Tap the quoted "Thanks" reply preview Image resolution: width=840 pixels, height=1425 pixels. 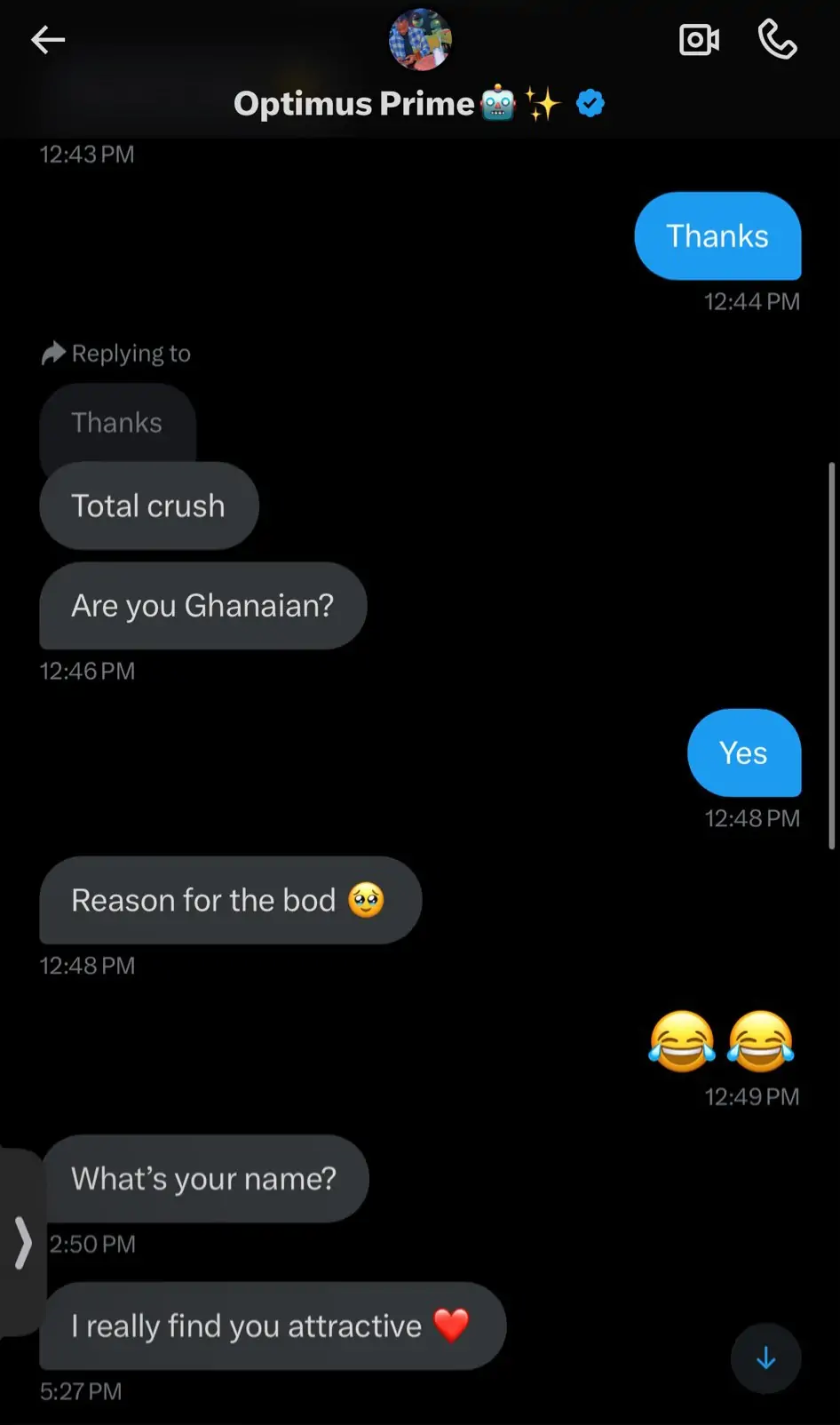[x=117, y=423]
